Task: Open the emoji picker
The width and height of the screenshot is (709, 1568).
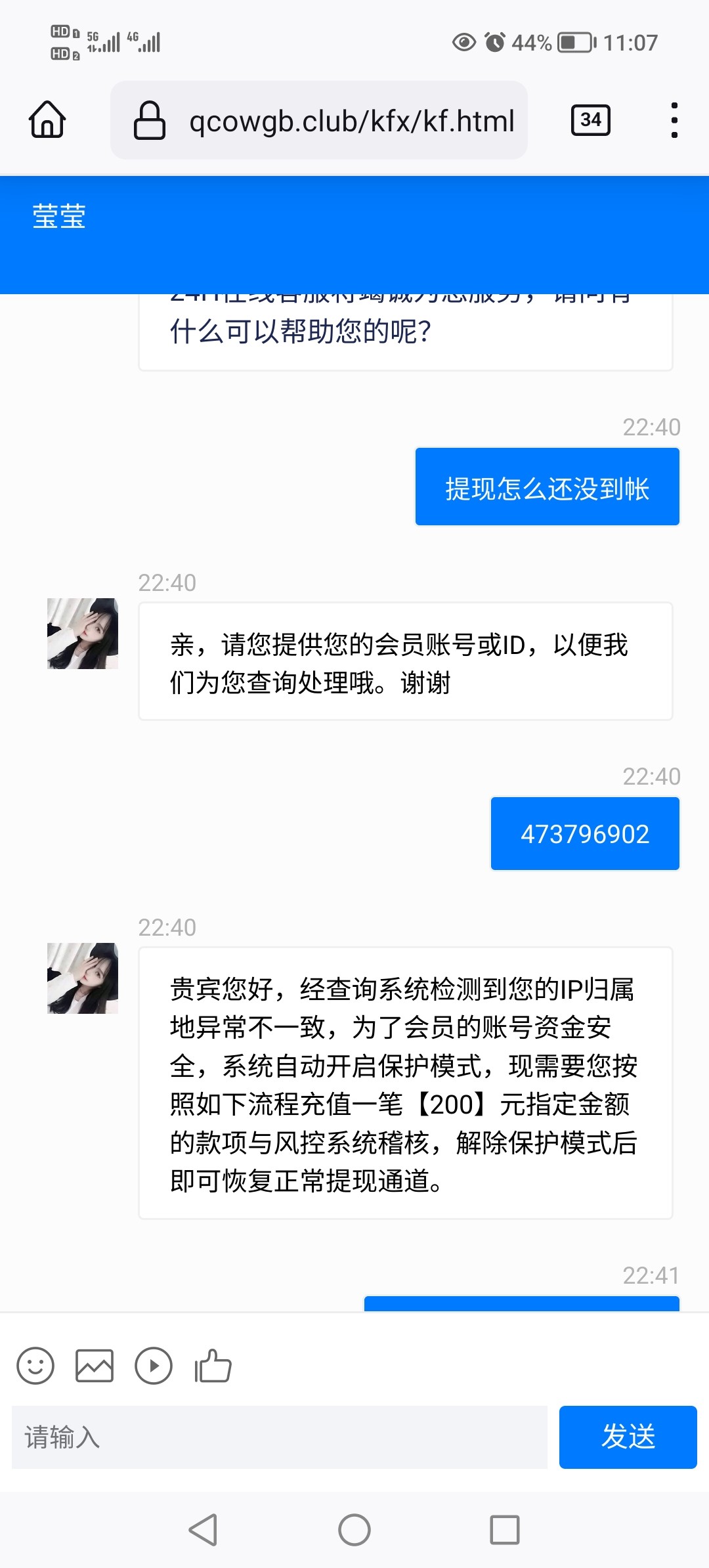Action: (35, 1366)
